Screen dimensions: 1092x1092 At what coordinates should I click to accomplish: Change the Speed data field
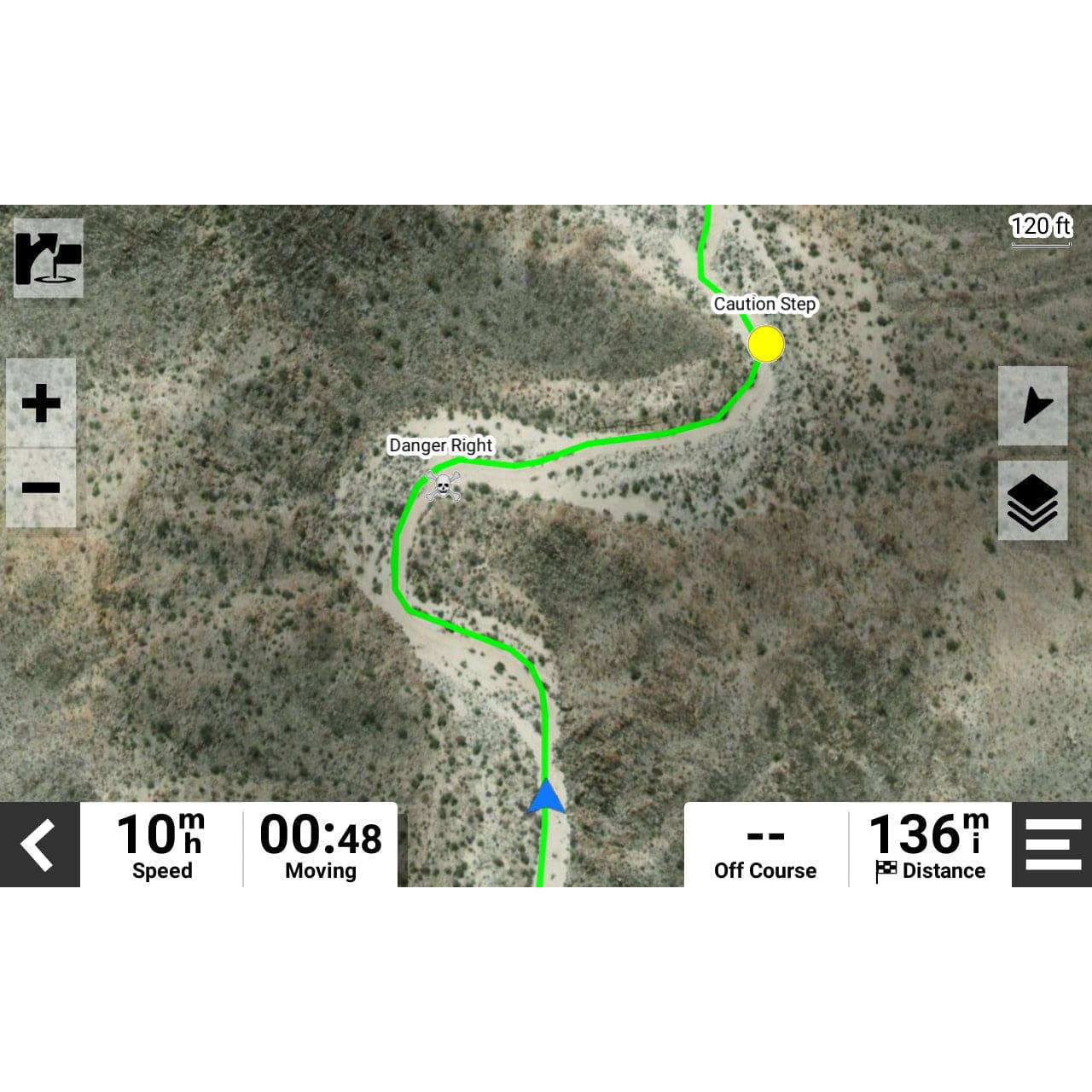tap(161, 845)
